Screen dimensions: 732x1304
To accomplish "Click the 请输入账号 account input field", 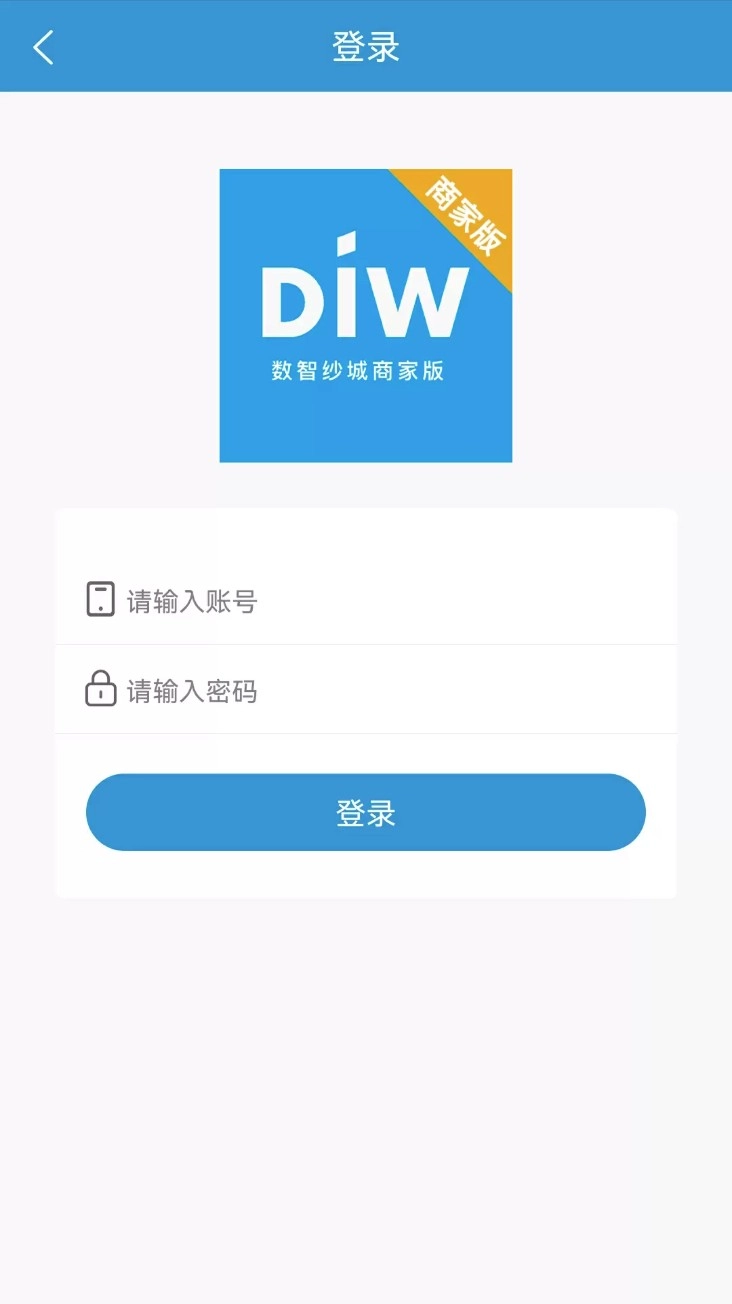I will [x=300, y=600].
